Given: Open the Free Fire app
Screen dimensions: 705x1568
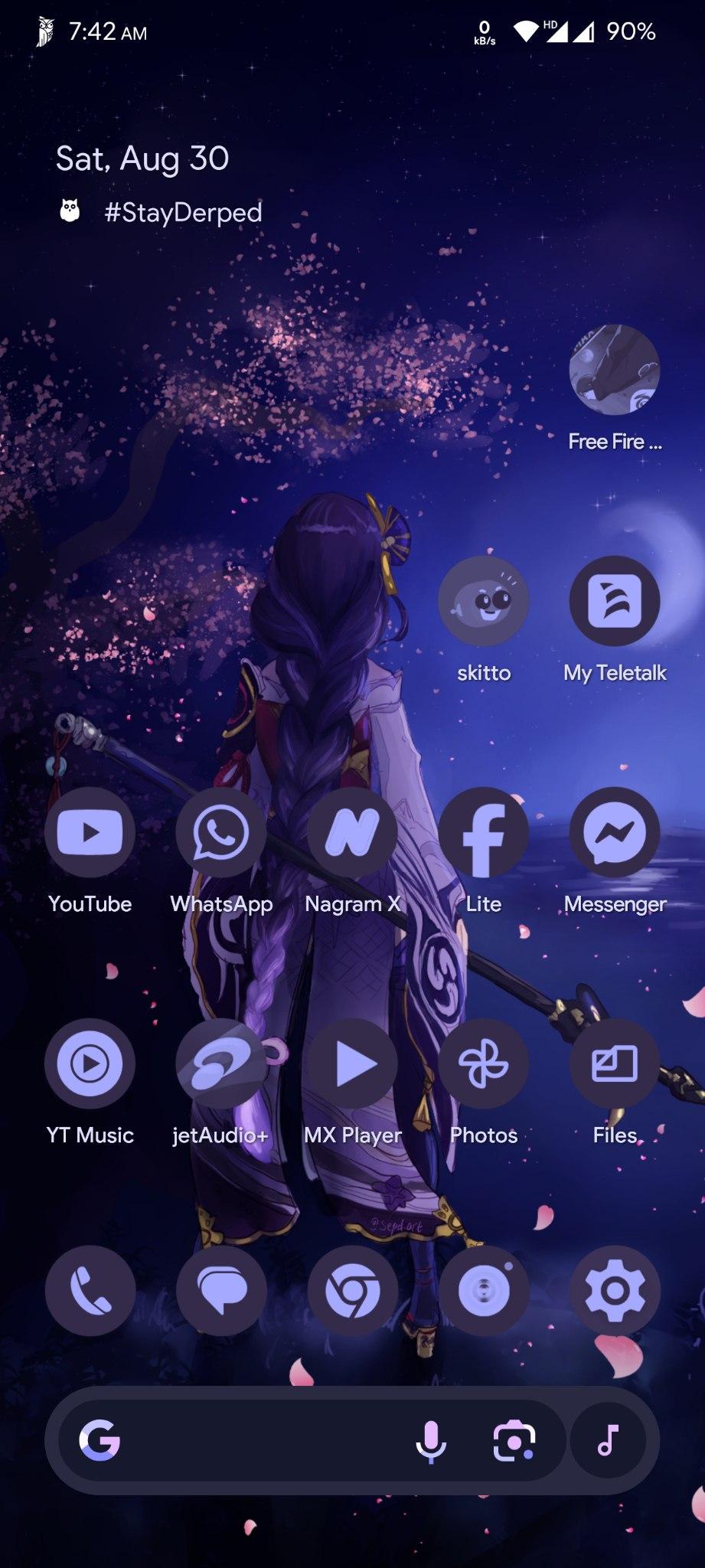Looking at the screenshot, I should click(614, 371).
